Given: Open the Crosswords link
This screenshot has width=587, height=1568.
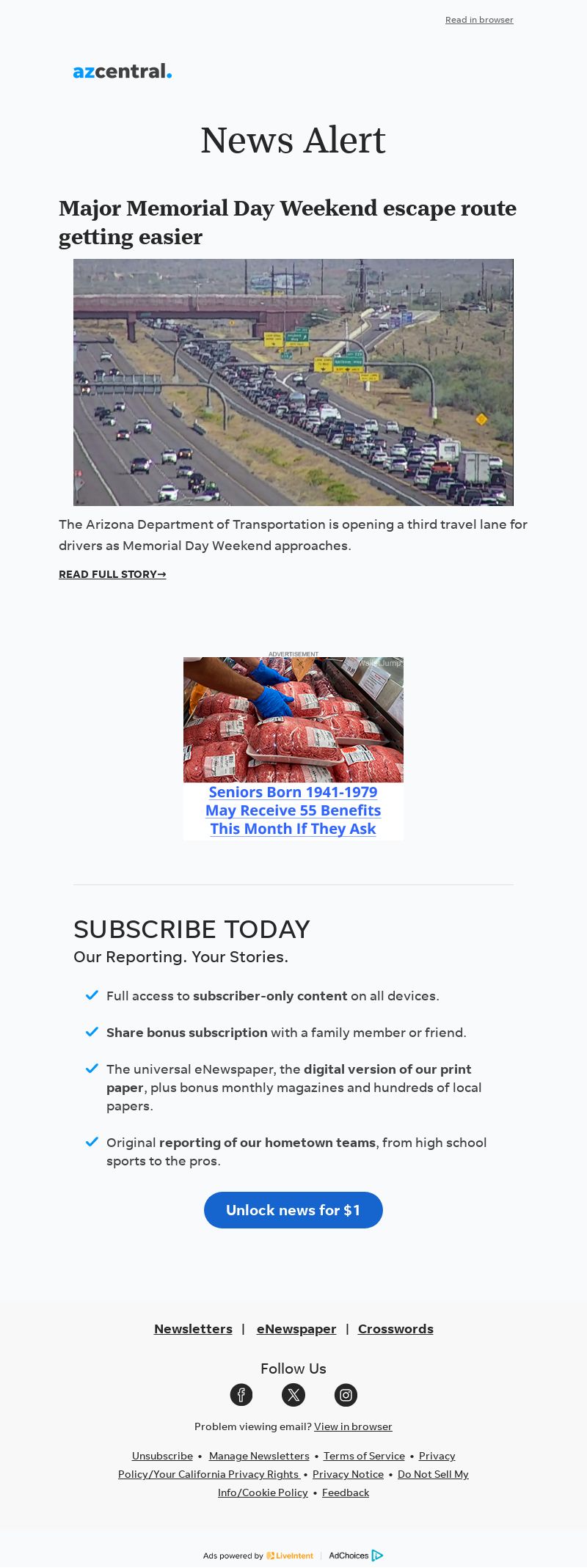Looking at the screenshot, I should [x=395, y=1329].
